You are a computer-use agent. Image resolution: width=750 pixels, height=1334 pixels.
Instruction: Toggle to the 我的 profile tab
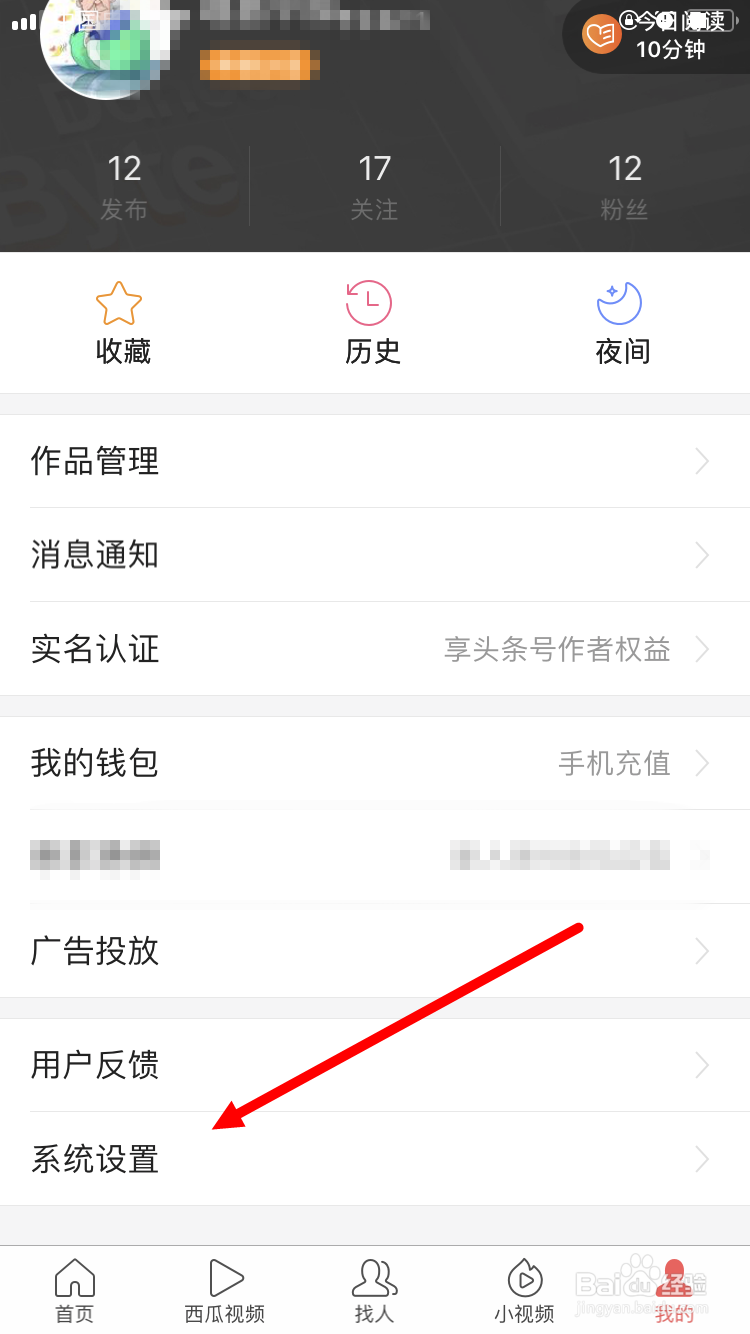675,1290
